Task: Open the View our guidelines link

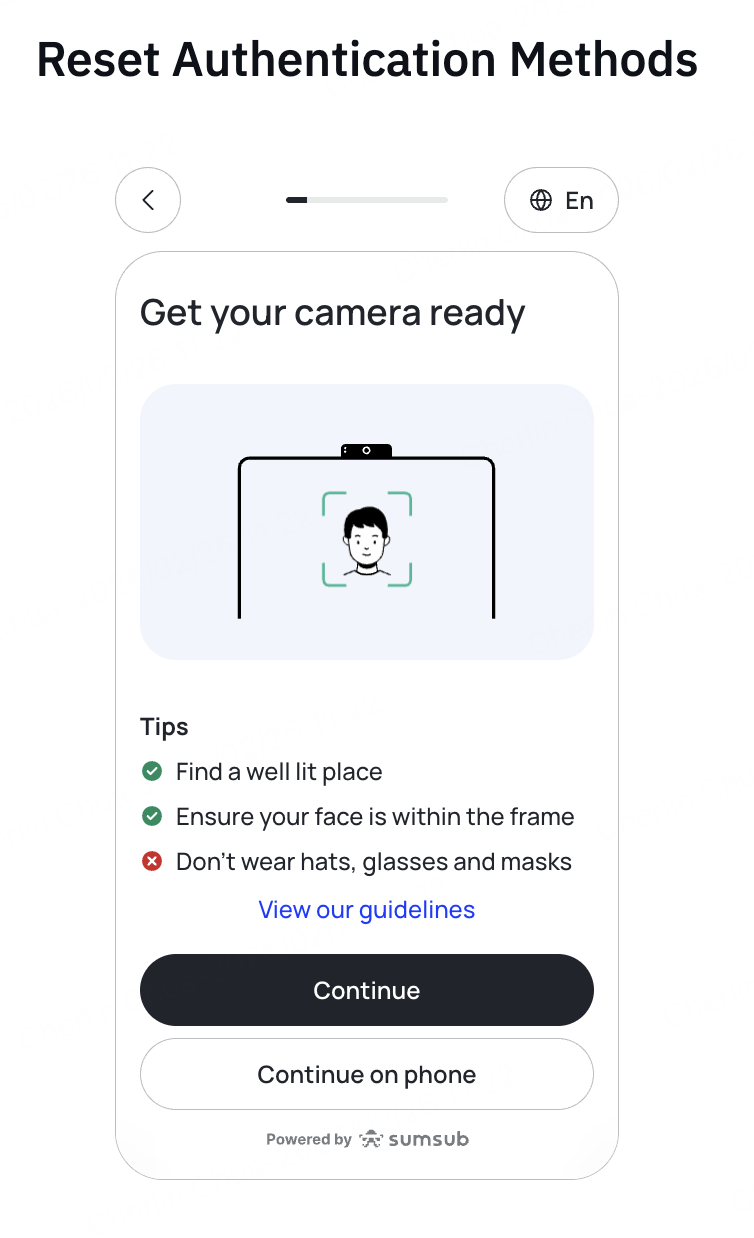Action: (x=366, y=910)
